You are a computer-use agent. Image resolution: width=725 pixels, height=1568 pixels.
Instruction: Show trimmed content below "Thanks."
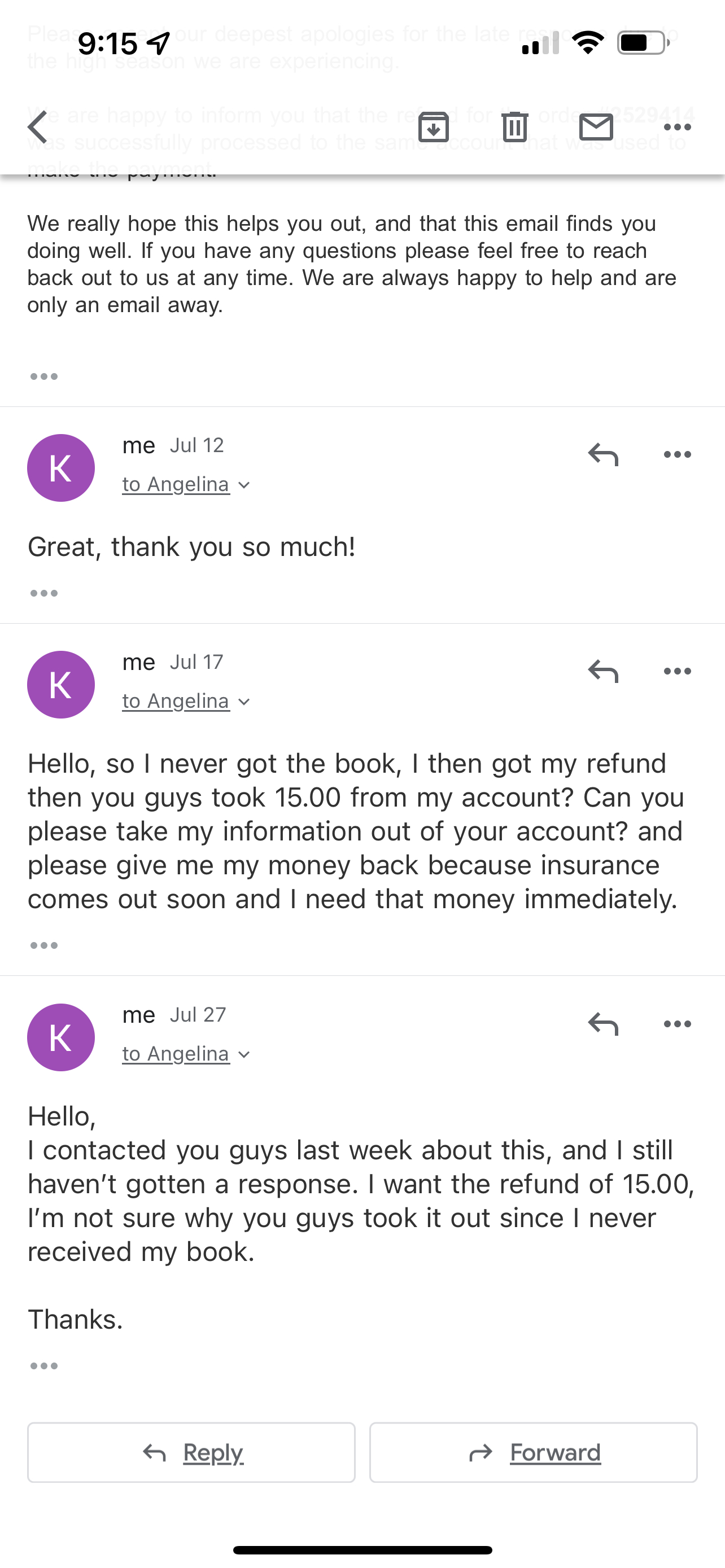[x=44, y=1366]
